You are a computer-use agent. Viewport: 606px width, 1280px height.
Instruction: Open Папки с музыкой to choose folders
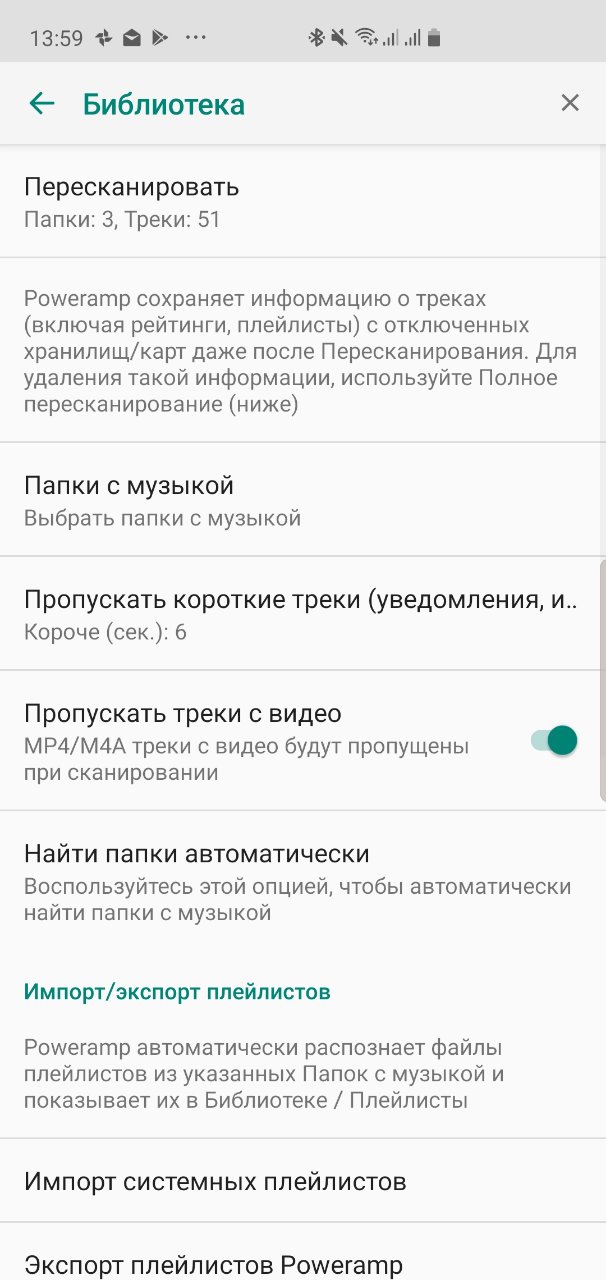coord(303,500)
